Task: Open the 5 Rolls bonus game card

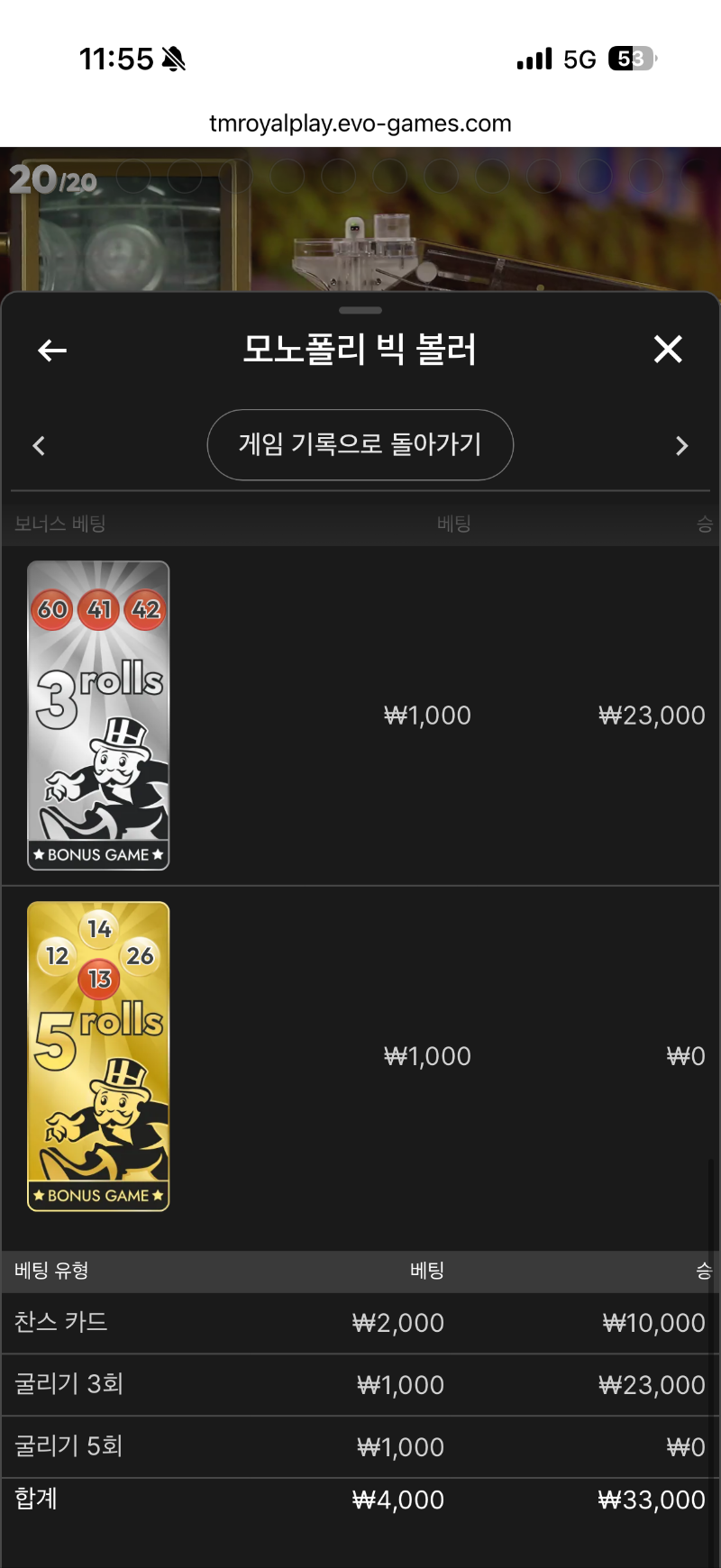Action: pos(98,1055)
